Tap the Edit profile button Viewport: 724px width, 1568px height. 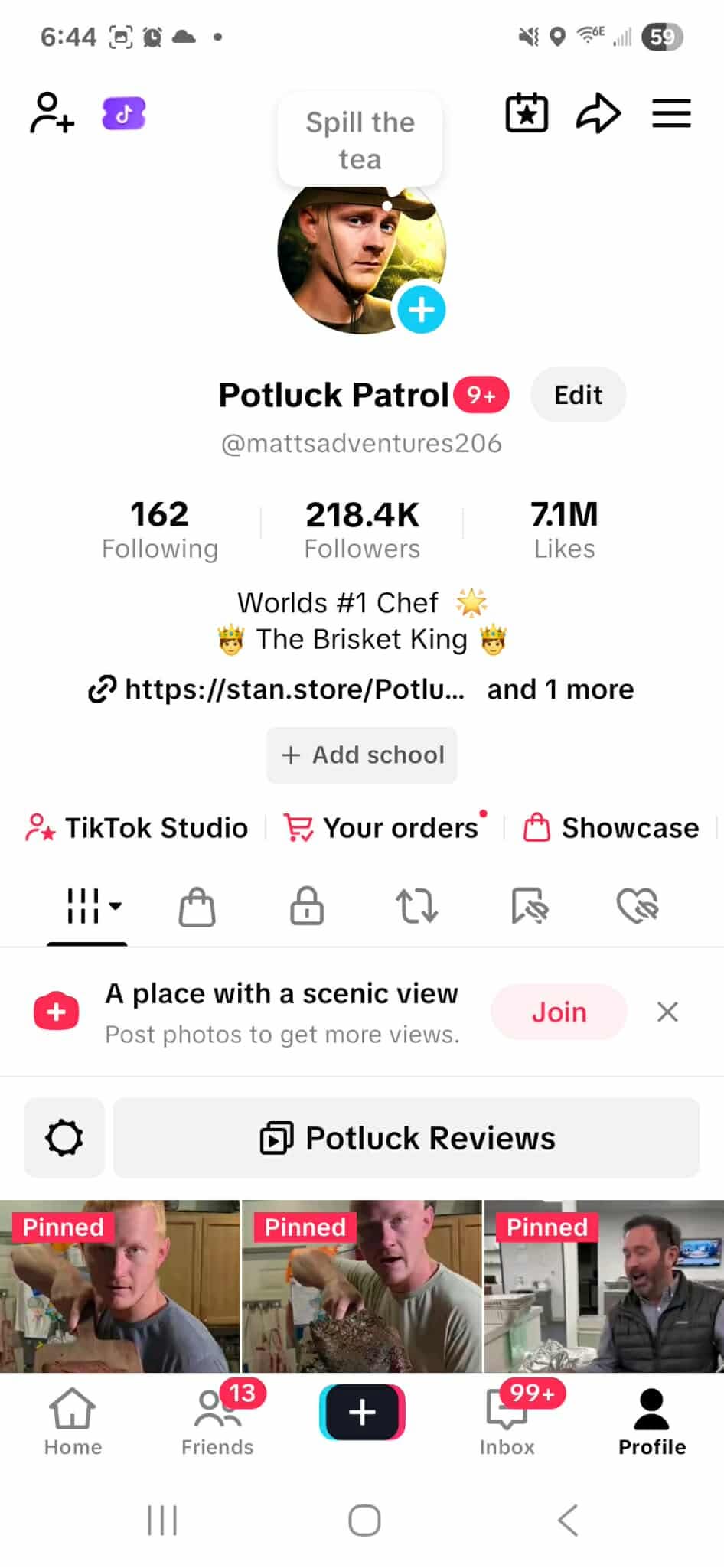(578, 395)
